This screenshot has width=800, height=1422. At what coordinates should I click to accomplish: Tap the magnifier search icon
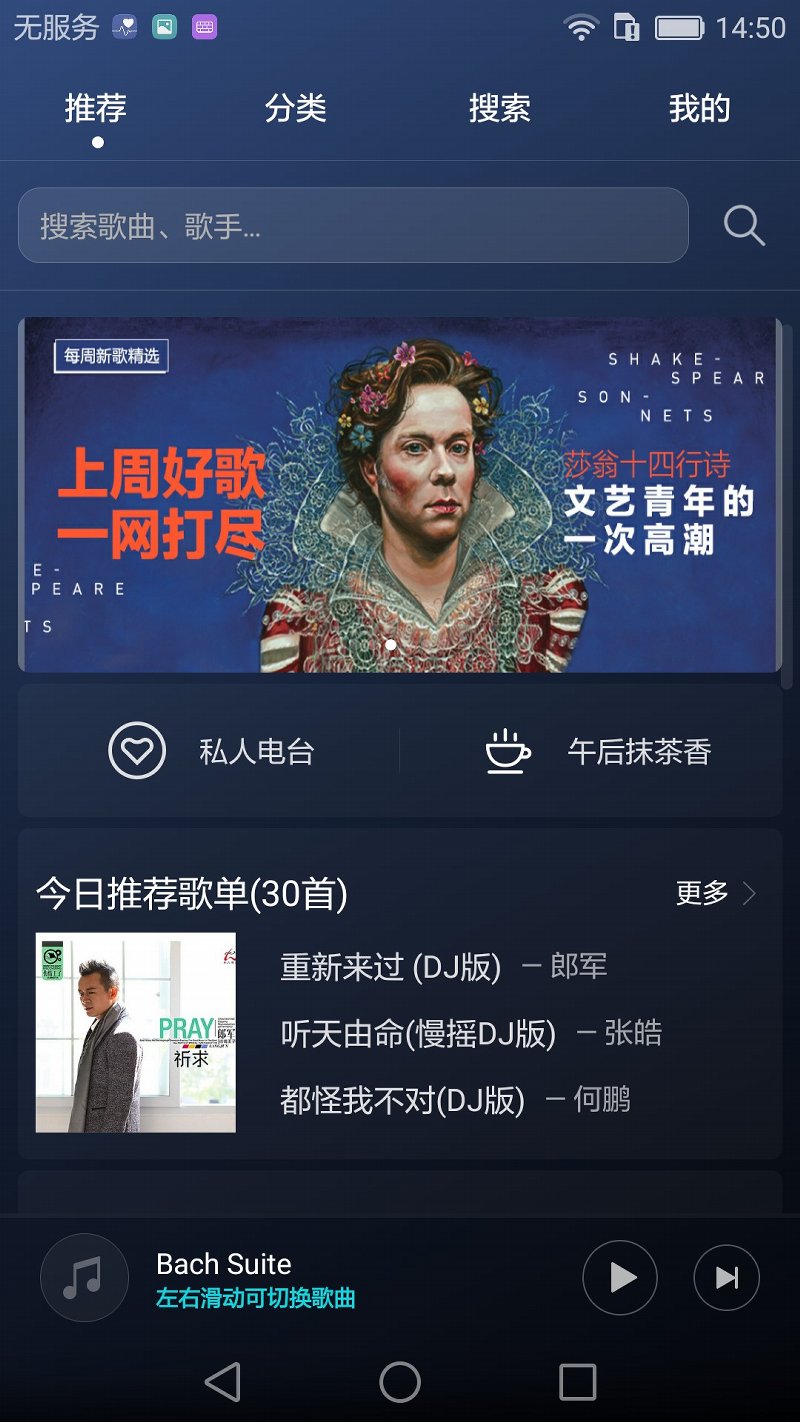click(x=744, y=226)
